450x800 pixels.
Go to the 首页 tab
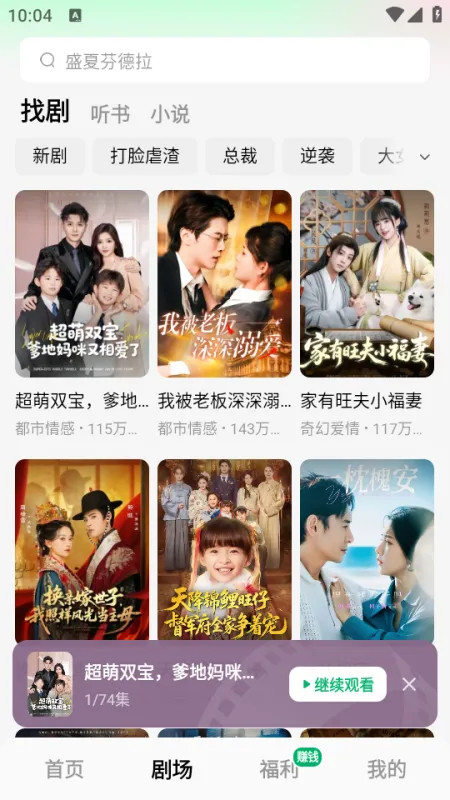(64, 769)
